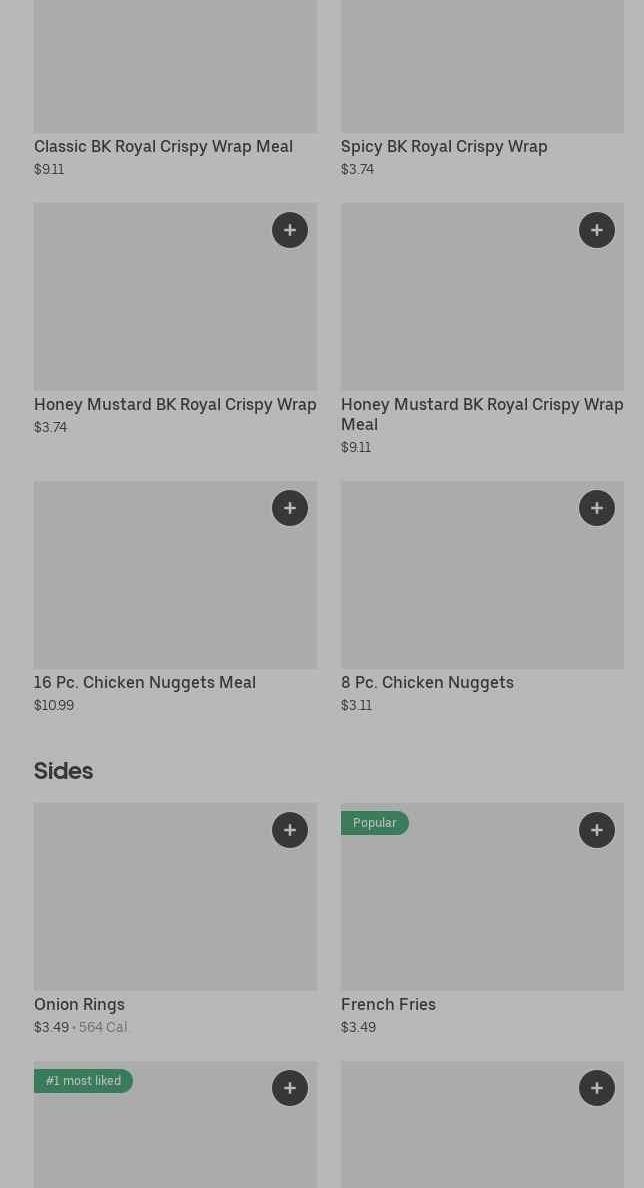Open Classic BK Royal Crispy Wrap Meal
Screen dimensions: 644x1188
coord(163,147)
